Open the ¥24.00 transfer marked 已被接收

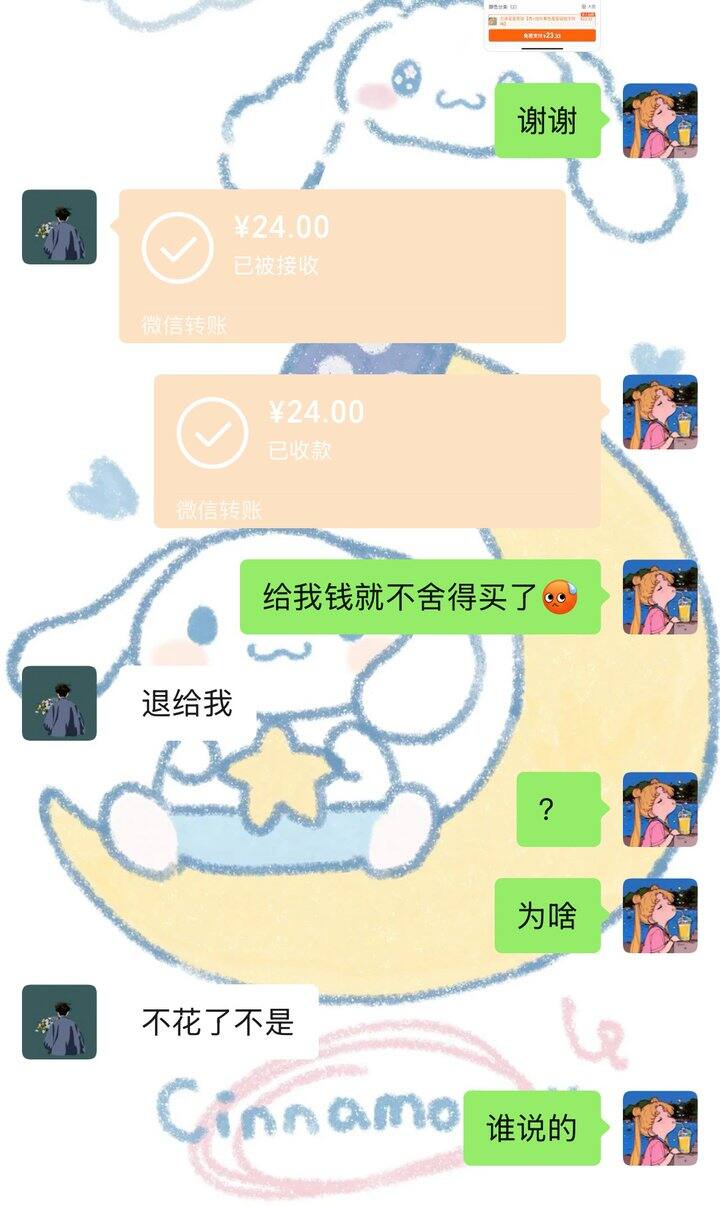342,265
